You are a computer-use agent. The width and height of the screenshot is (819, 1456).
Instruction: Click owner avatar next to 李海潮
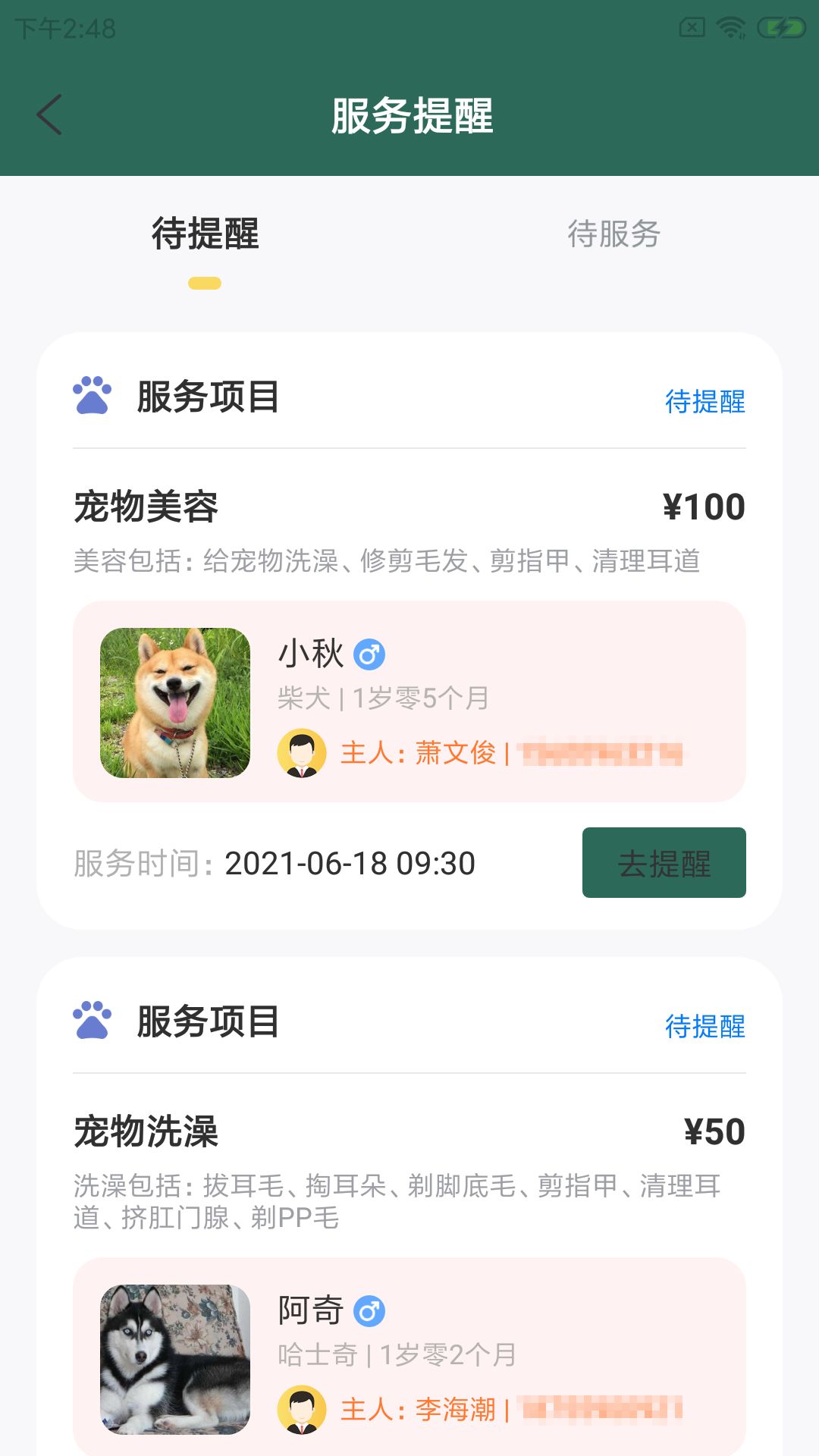coord(302,1411)
